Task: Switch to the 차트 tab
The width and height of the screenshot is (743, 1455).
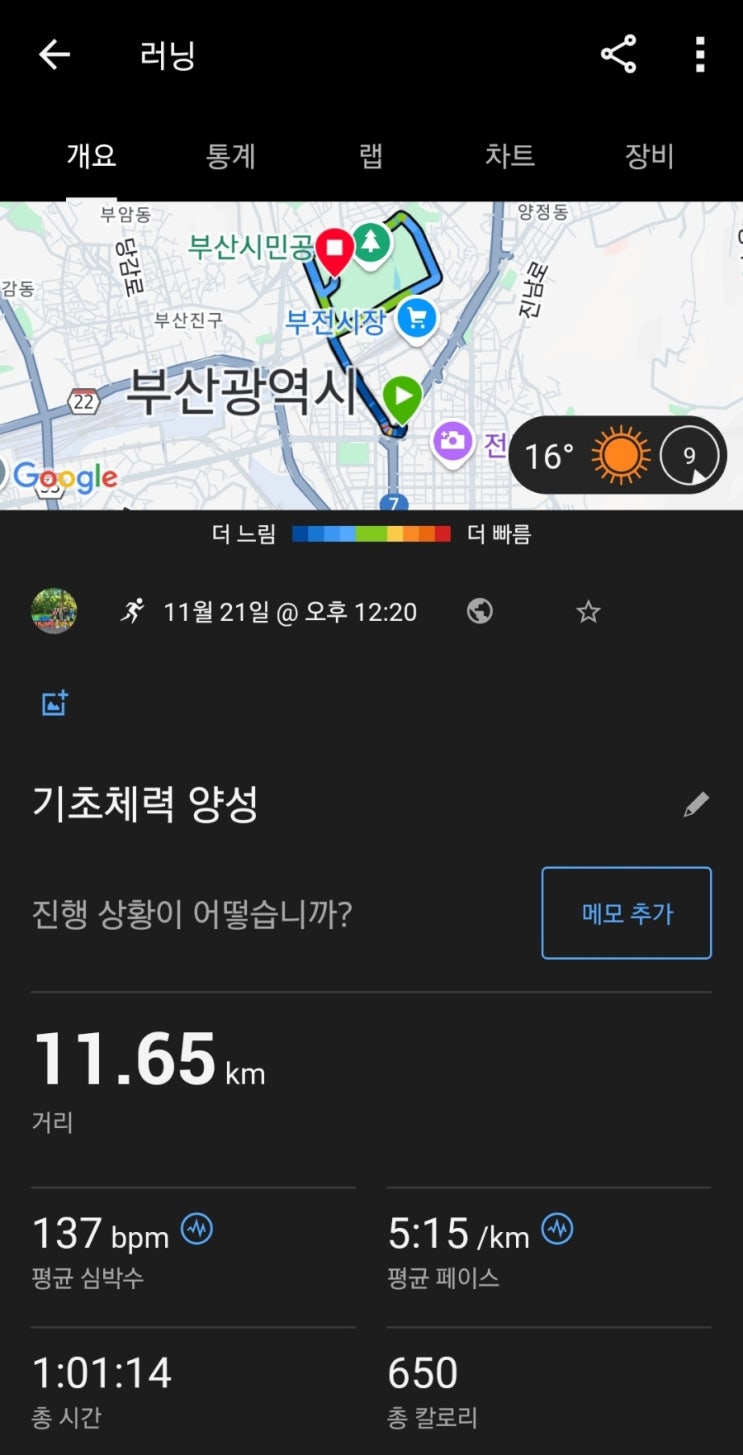Action: coord(510,157)
